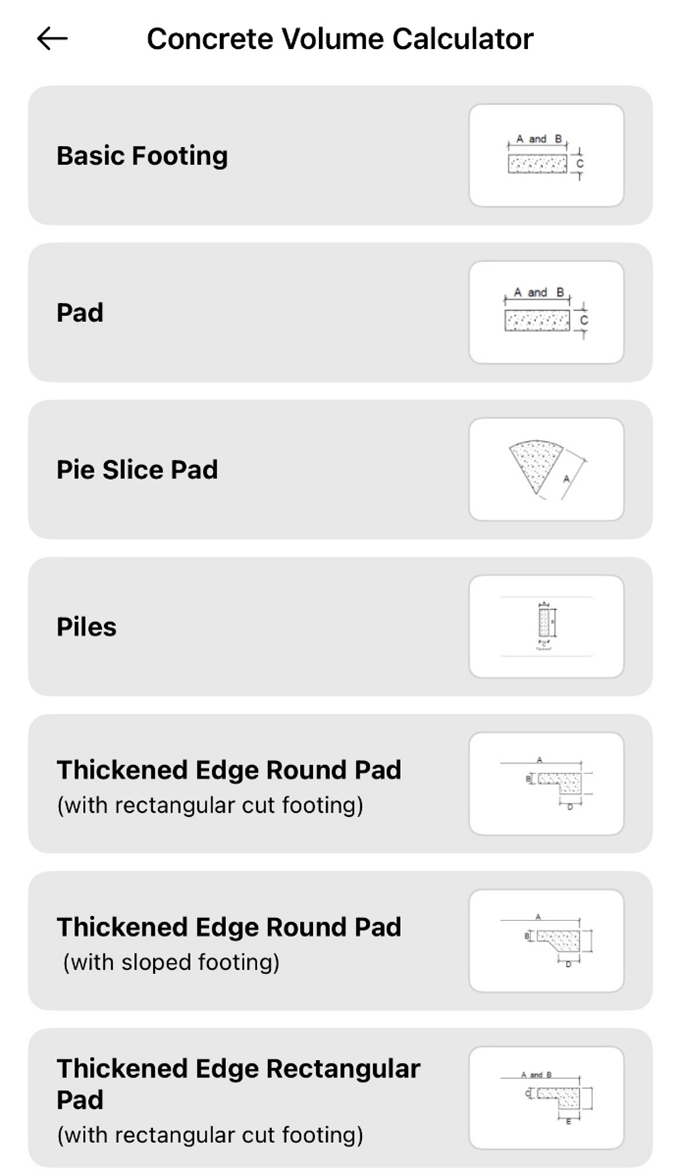This screenshot has width=681, height=1170.
Task: Open Thickened Edge Round Pad with rectangular cut footing
Action: click(340, 784)
